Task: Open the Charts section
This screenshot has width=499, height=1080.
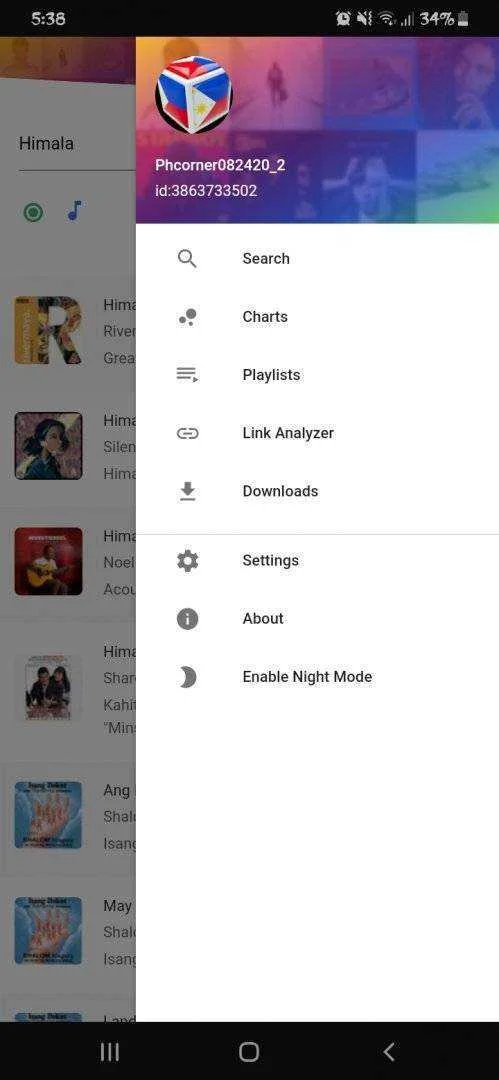Action: [x=317, y=317]
